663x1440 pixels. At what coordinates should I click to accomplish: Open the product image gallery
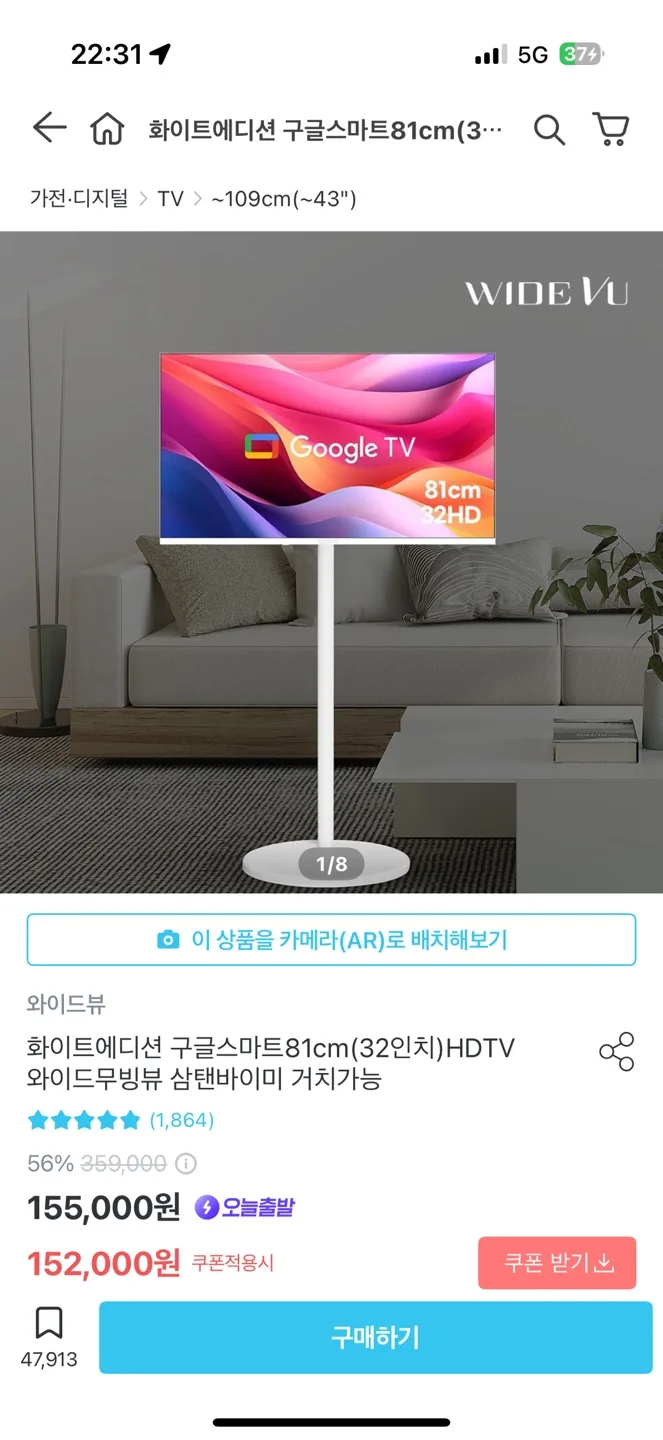pos(331,562)
